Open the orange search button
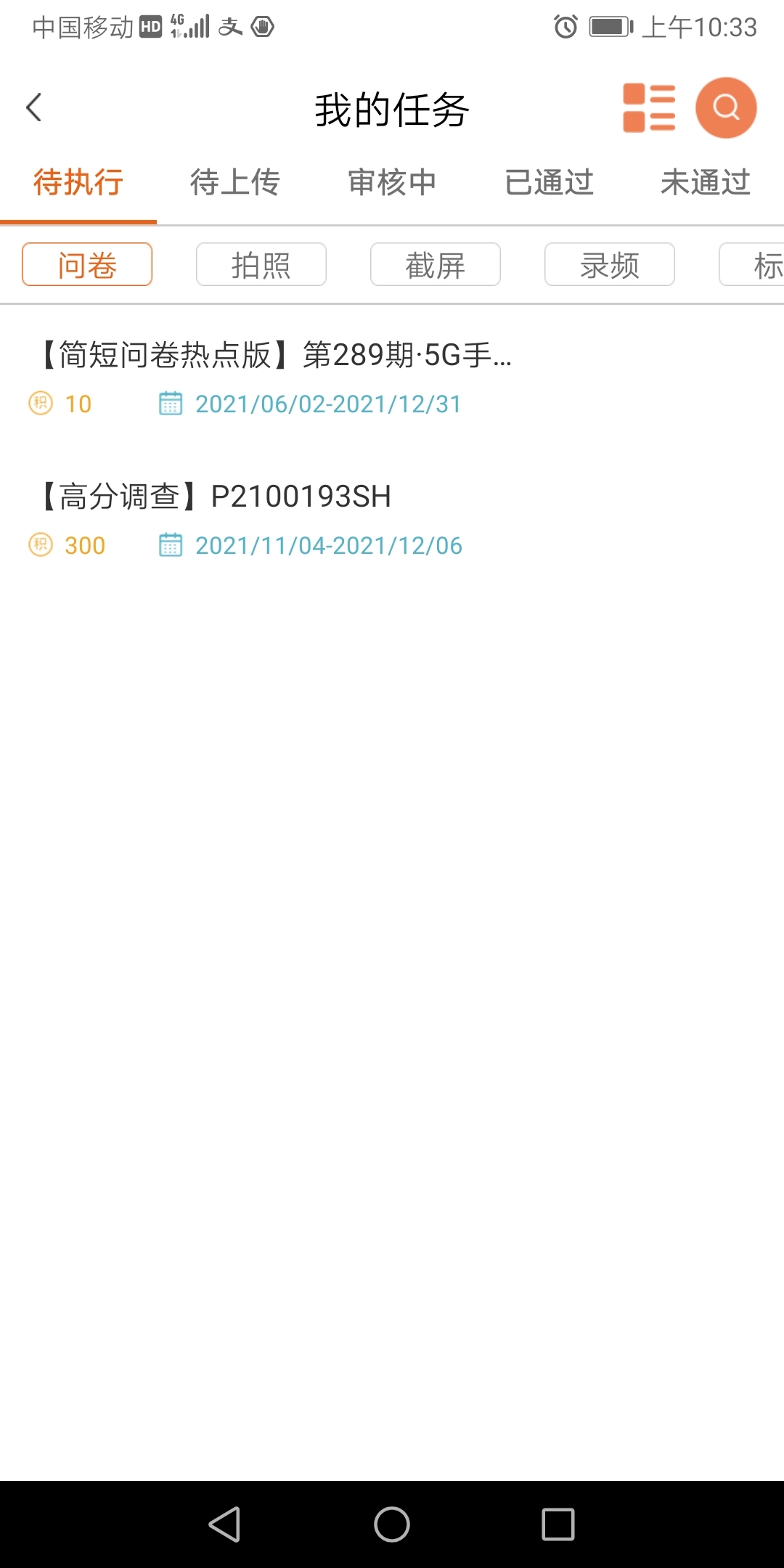 [x=726, y=108]
